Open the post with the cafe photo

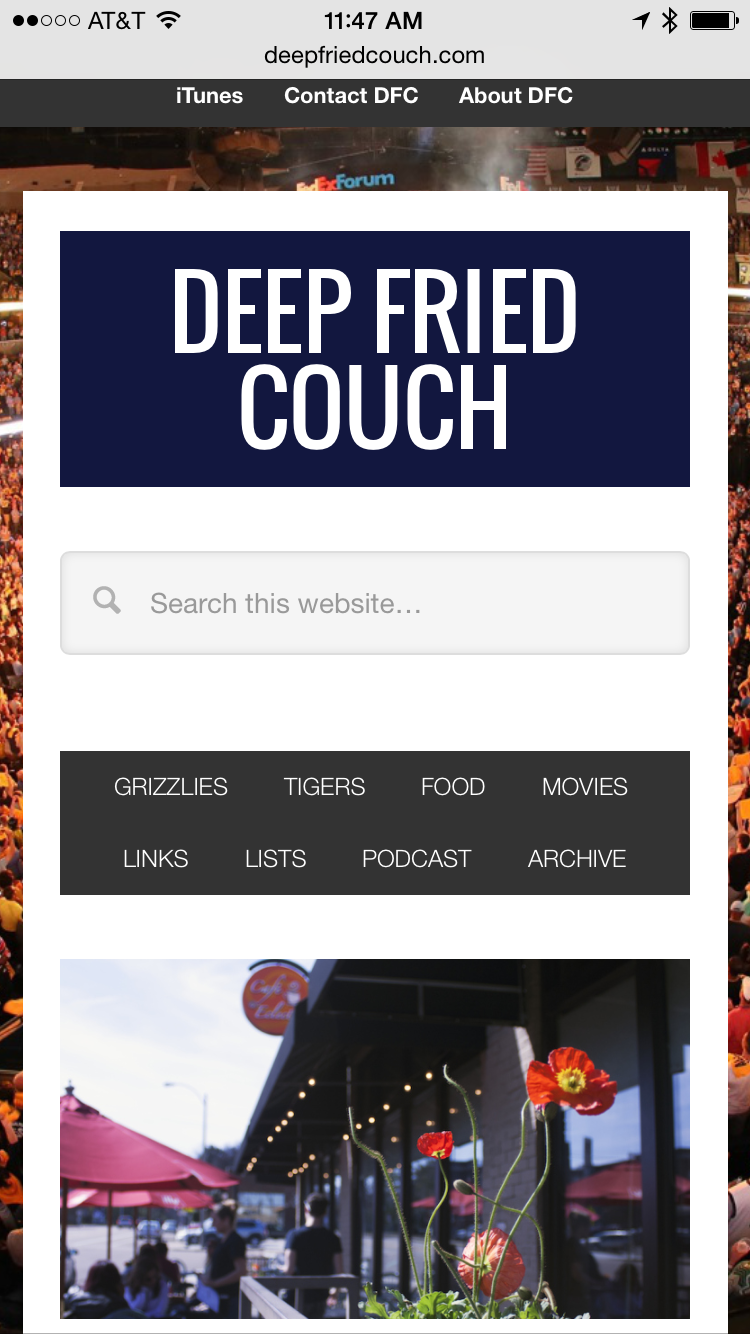click(375, 1140)
